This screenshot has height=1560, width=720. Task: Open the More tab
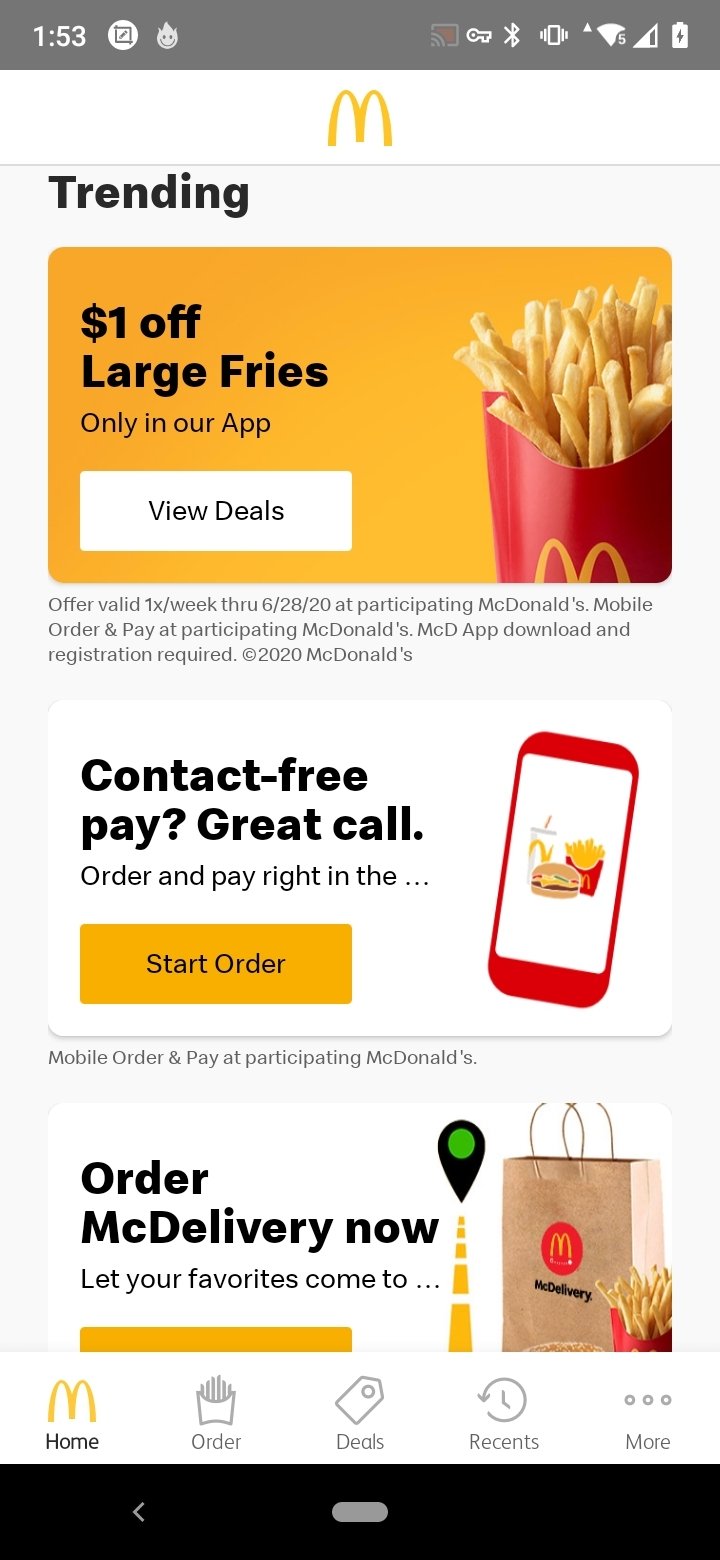point(648,1413)
